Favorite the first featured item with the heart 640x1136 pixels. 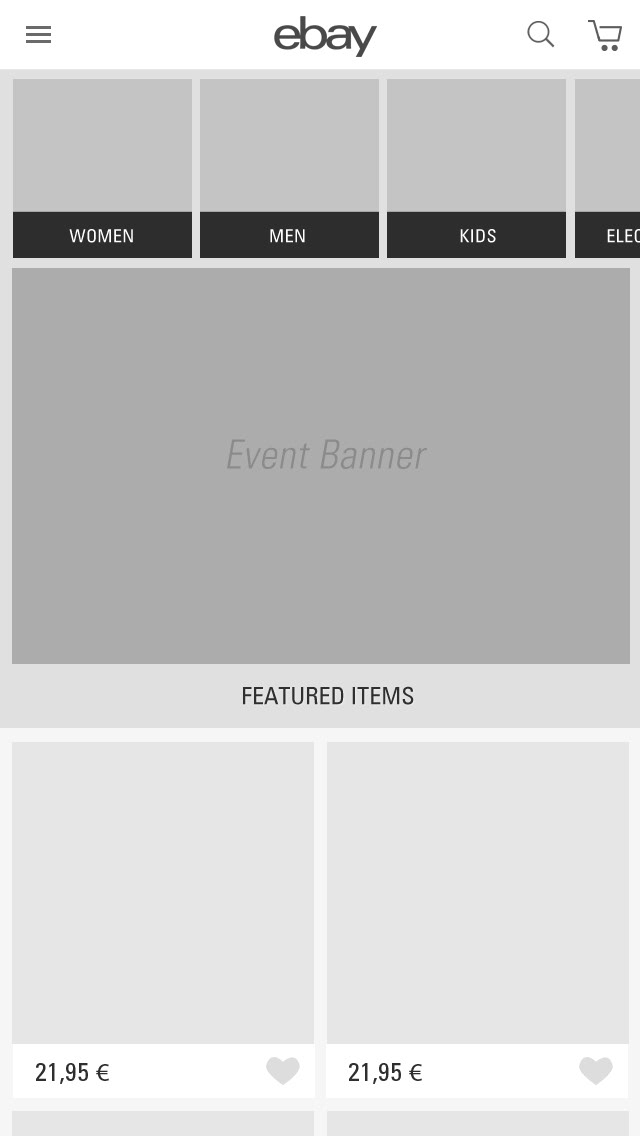coord(283,1071)
